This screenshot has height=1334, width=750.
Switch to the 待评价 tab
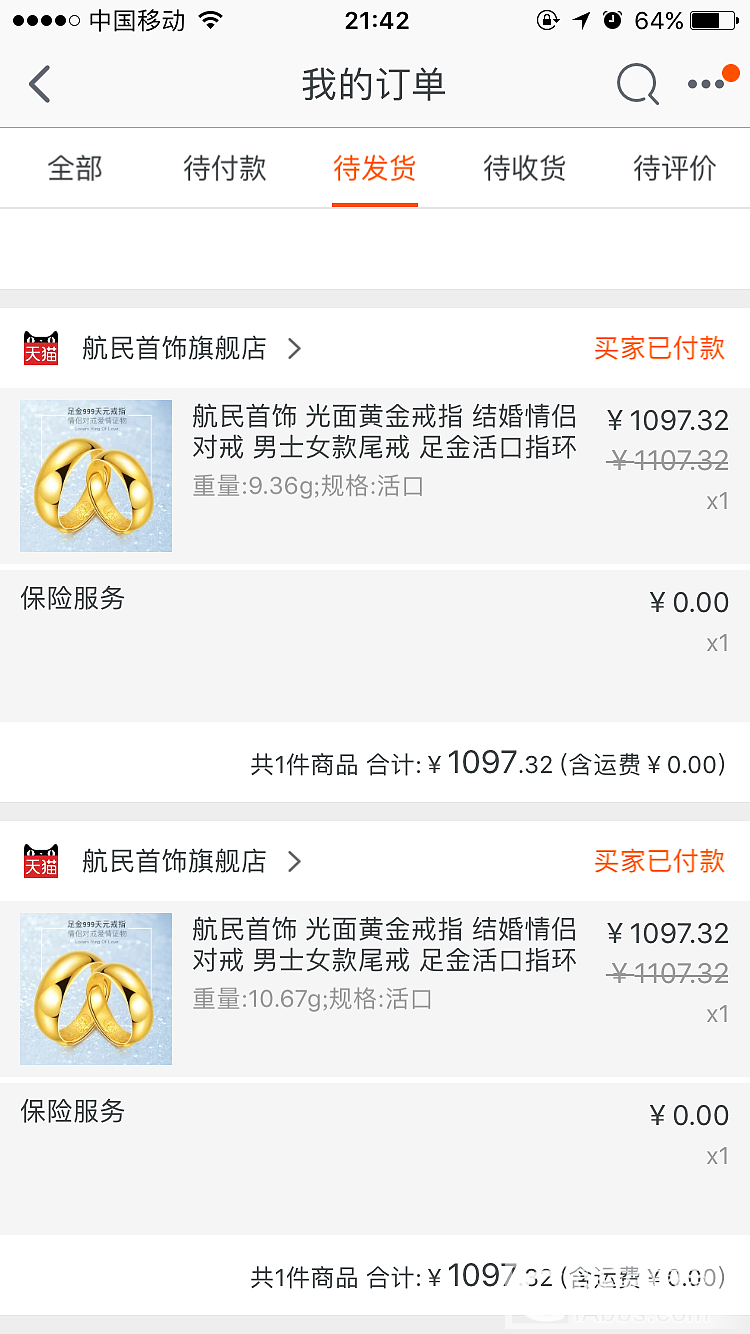click(675, 168)
